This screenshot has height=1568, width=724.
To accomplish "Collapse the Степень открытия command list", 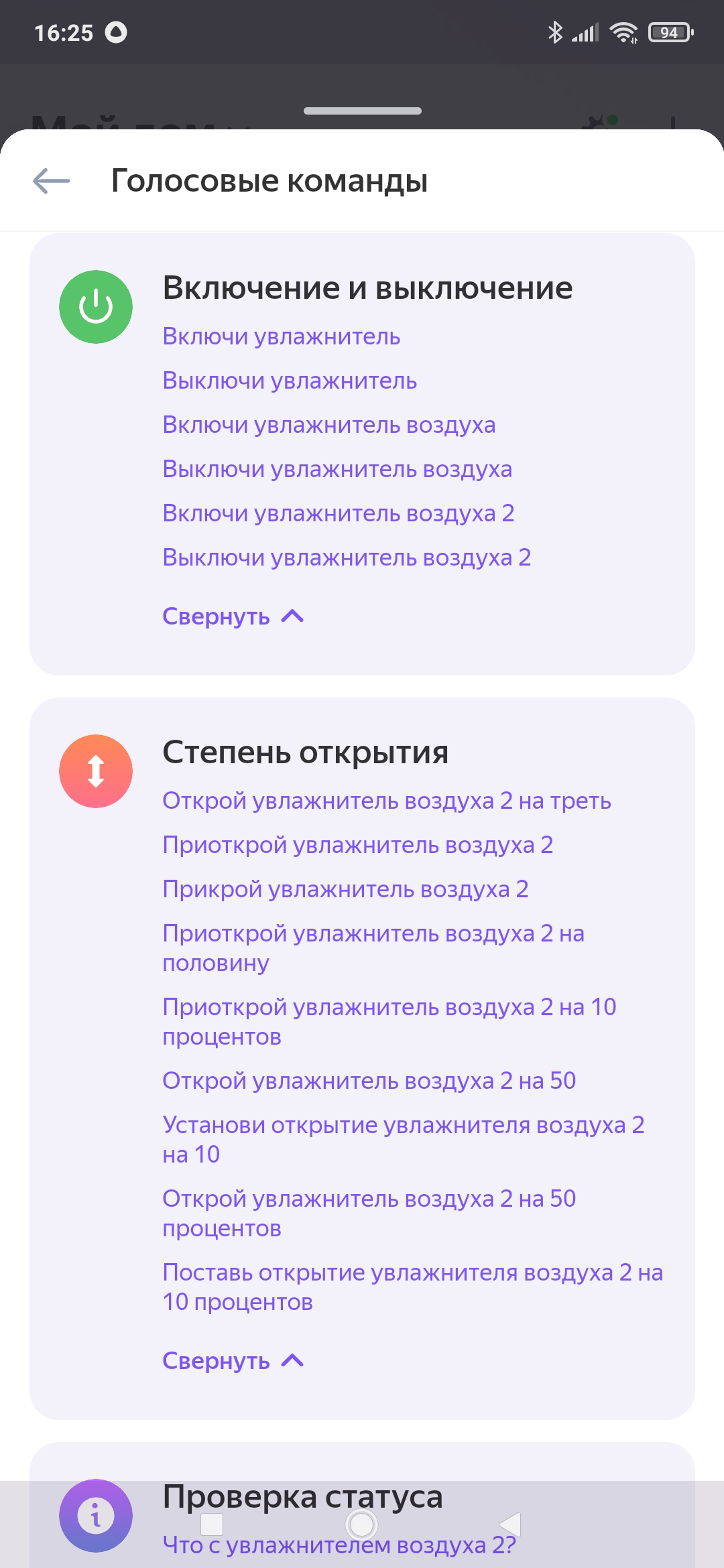I will pos(232,1361).
